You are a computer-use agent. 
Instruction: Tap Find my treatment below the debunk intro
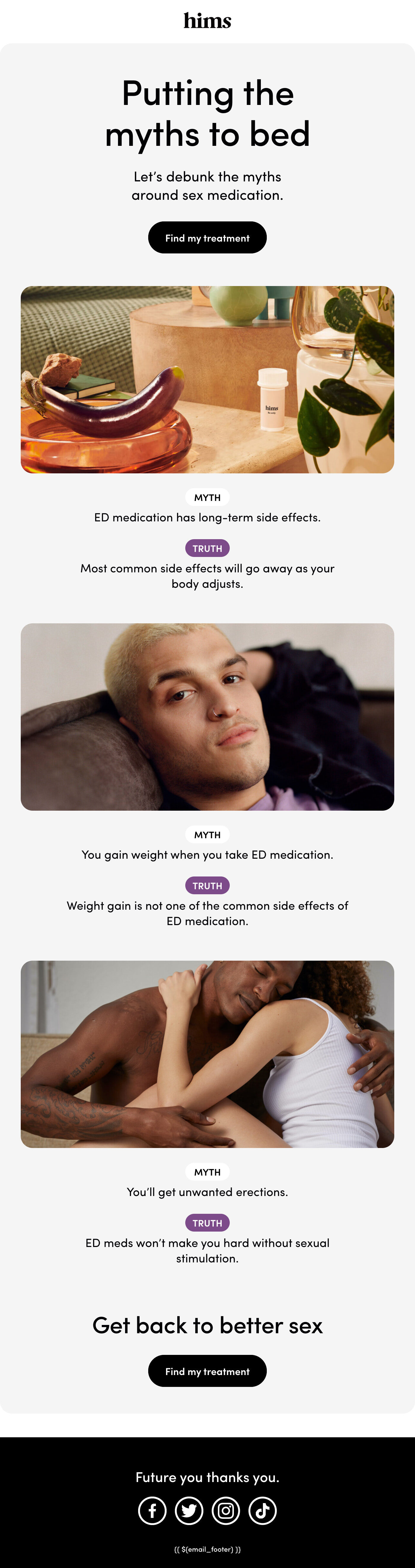[x=207, y=238]
